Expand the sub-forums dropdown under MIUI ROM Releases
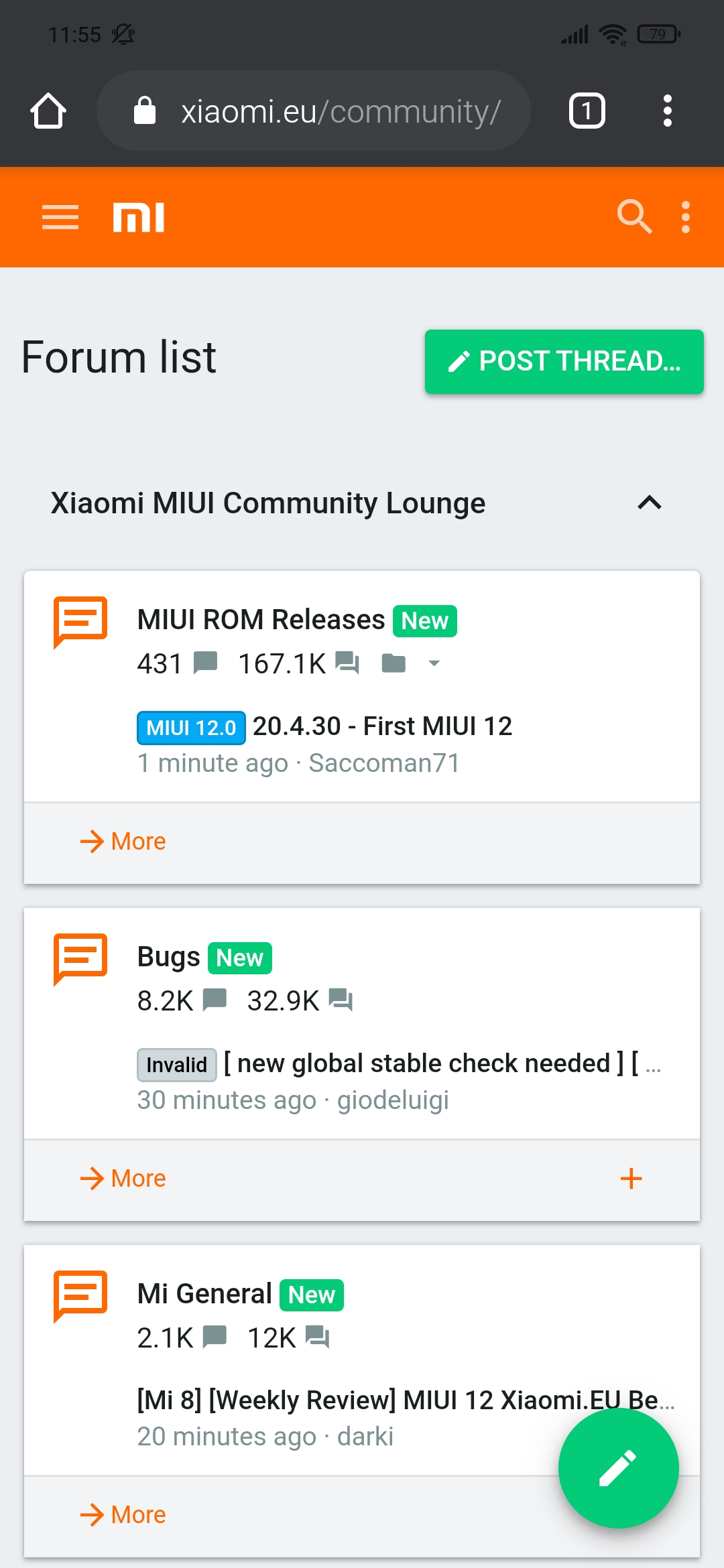The width and height of the screenshot is (724, 1568). tap(434, 663)
